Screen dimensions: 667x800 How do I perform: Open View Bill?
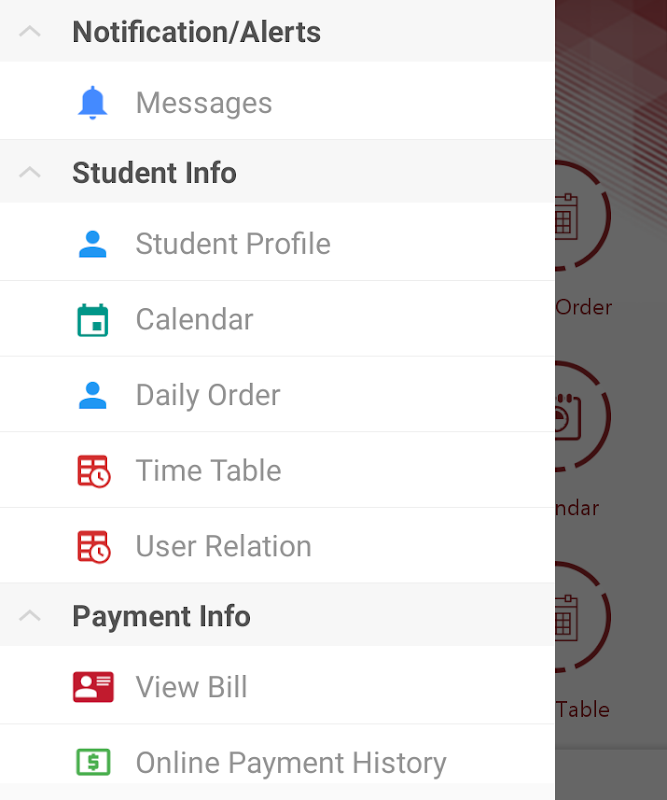pos(277,687)
